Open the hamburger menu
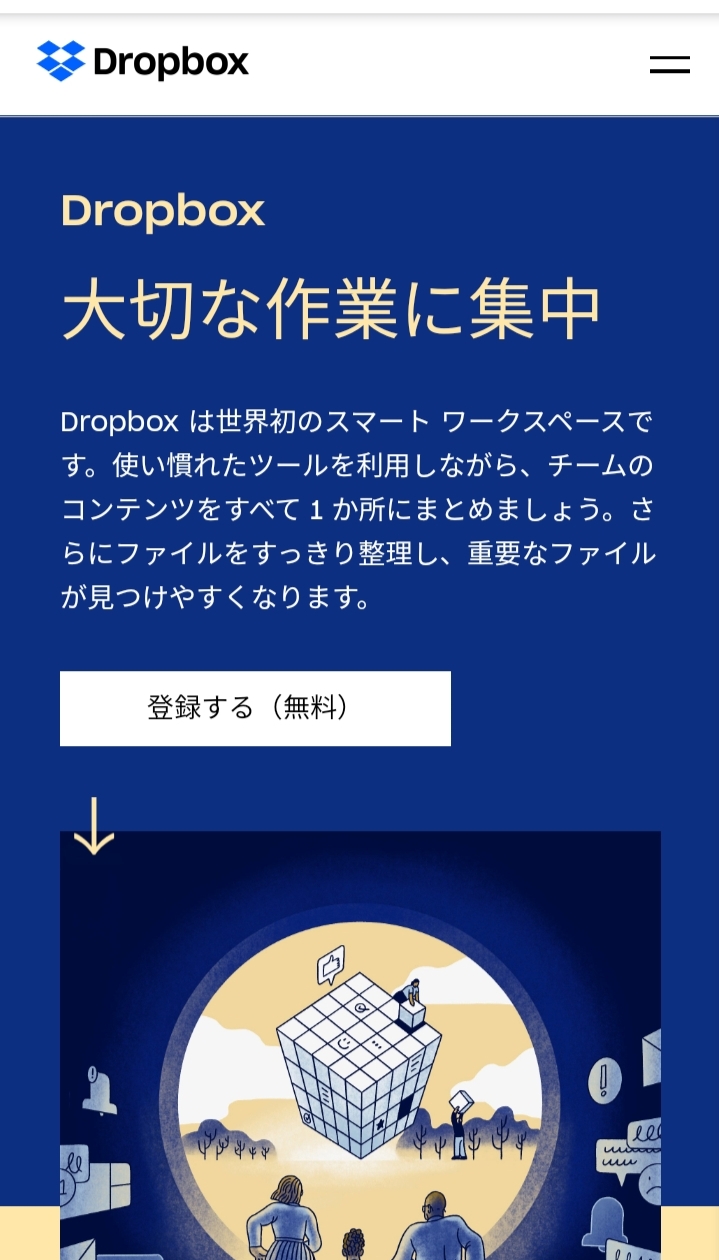The height and width of the screenshot is (1260, 719). 669,65
